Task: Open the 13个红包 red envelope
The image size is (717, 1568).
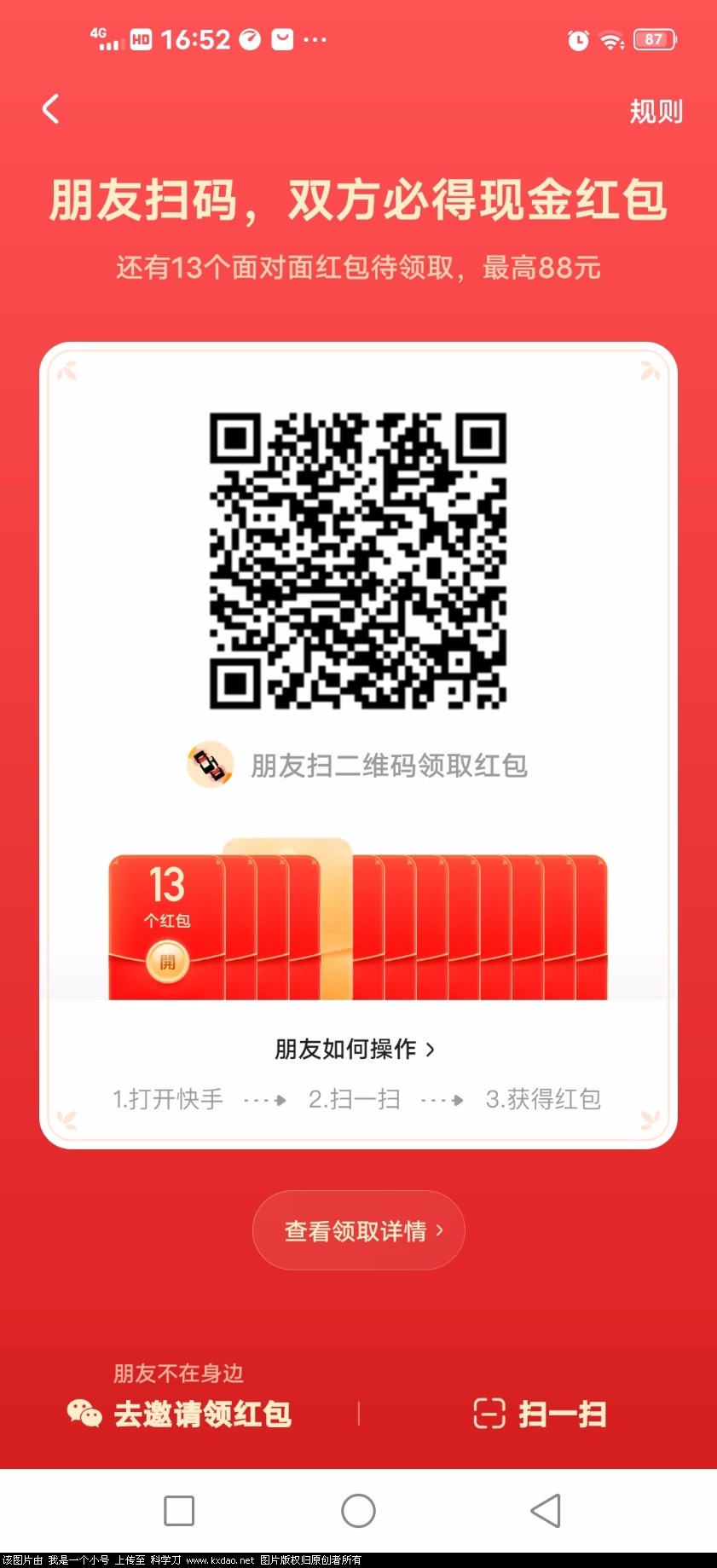Action: tap(167, 962)
